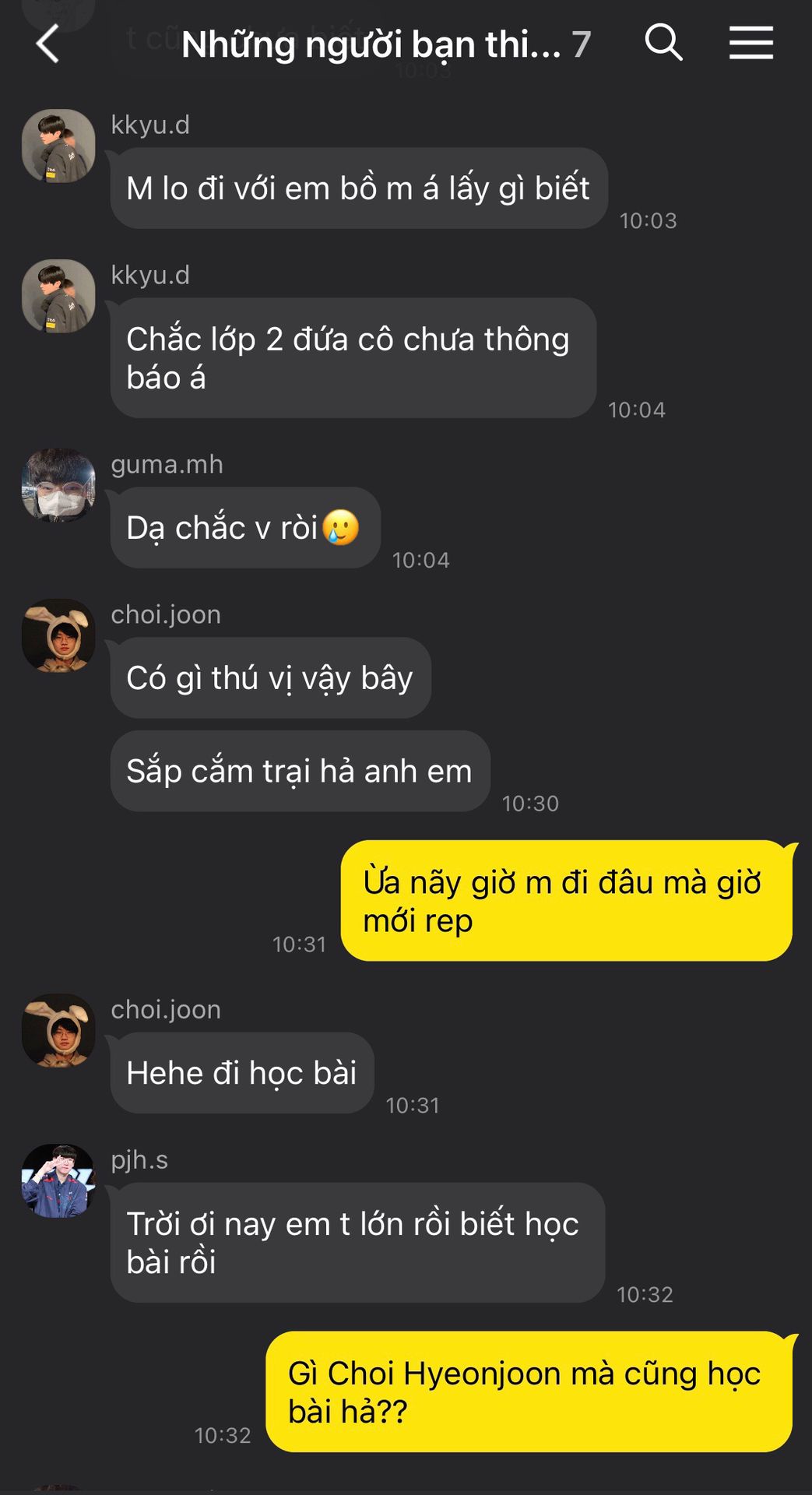Tap kkyu.d's avatar beside "Chắc lớp 2 đứa"

(x=58, y=296)
